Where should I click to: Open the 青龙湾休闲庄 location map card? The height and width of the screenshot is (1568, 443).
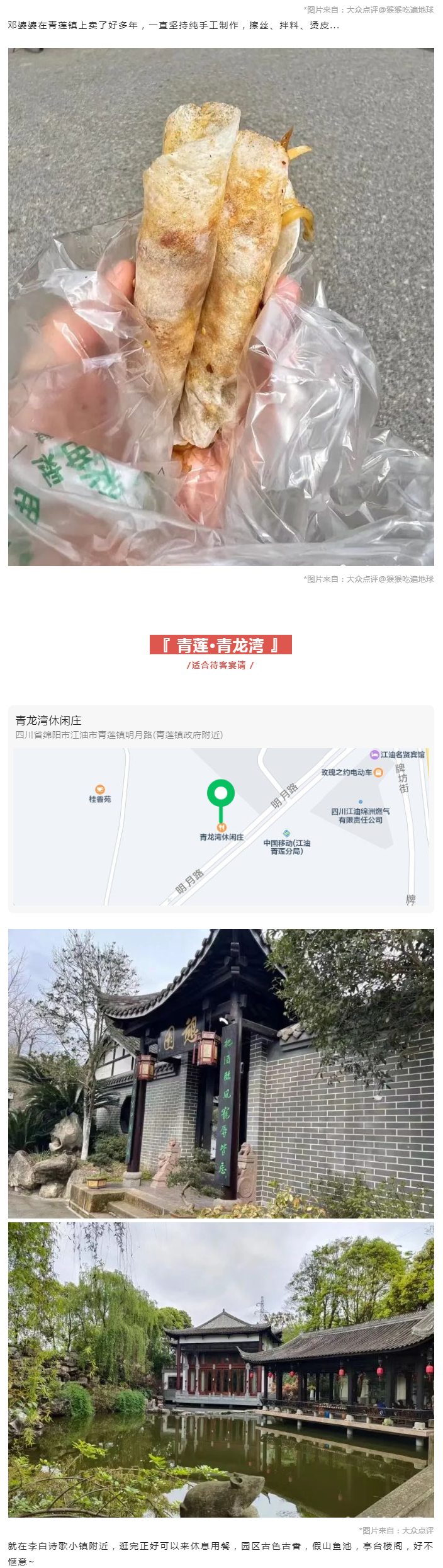click(x=221, y=809)
